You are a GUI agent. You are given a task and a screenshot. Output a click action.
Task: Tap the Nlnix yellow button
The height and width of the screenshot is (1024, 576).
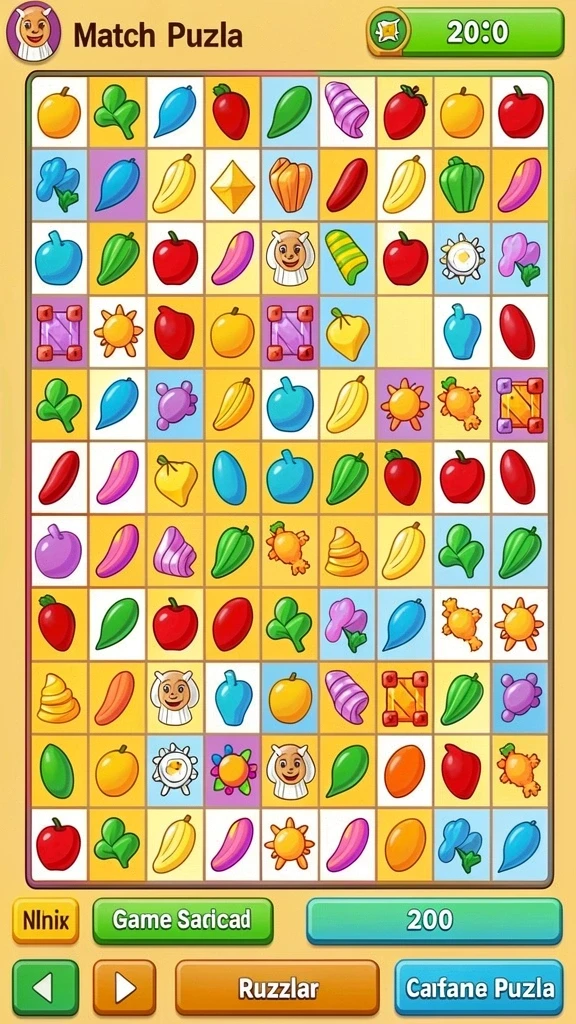(46, 920)
